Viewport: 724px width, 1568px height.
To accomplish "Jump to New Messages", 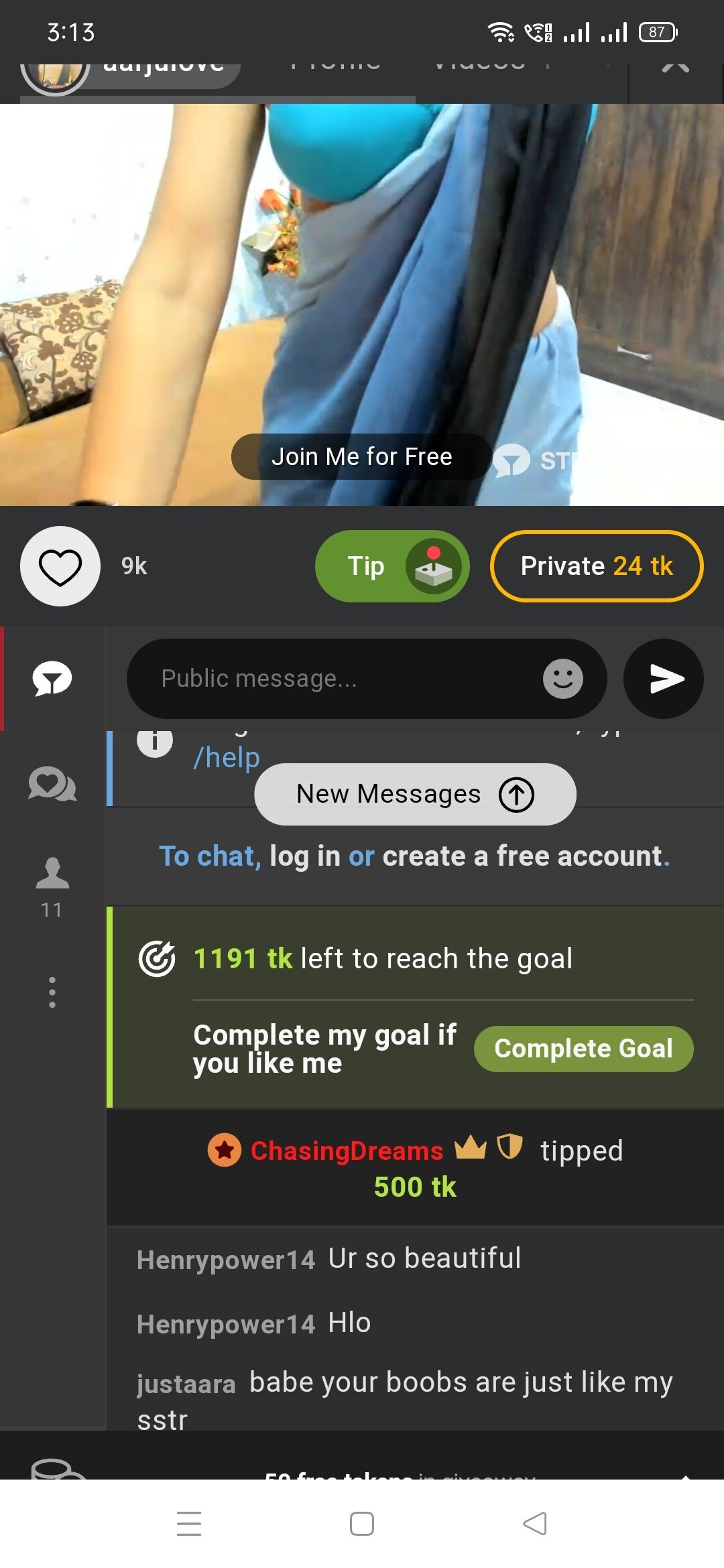I will 415,794.
